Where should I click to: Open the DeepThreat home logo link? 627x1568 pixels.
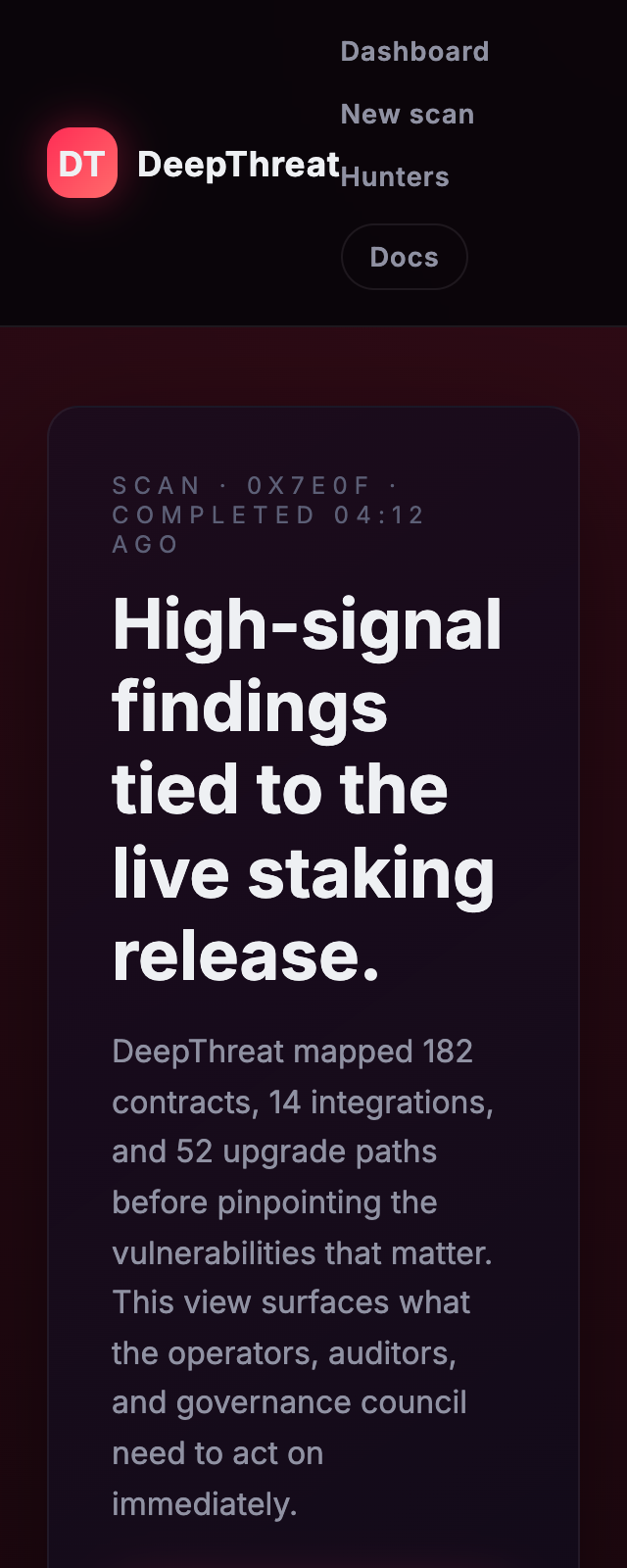point(193,164)
